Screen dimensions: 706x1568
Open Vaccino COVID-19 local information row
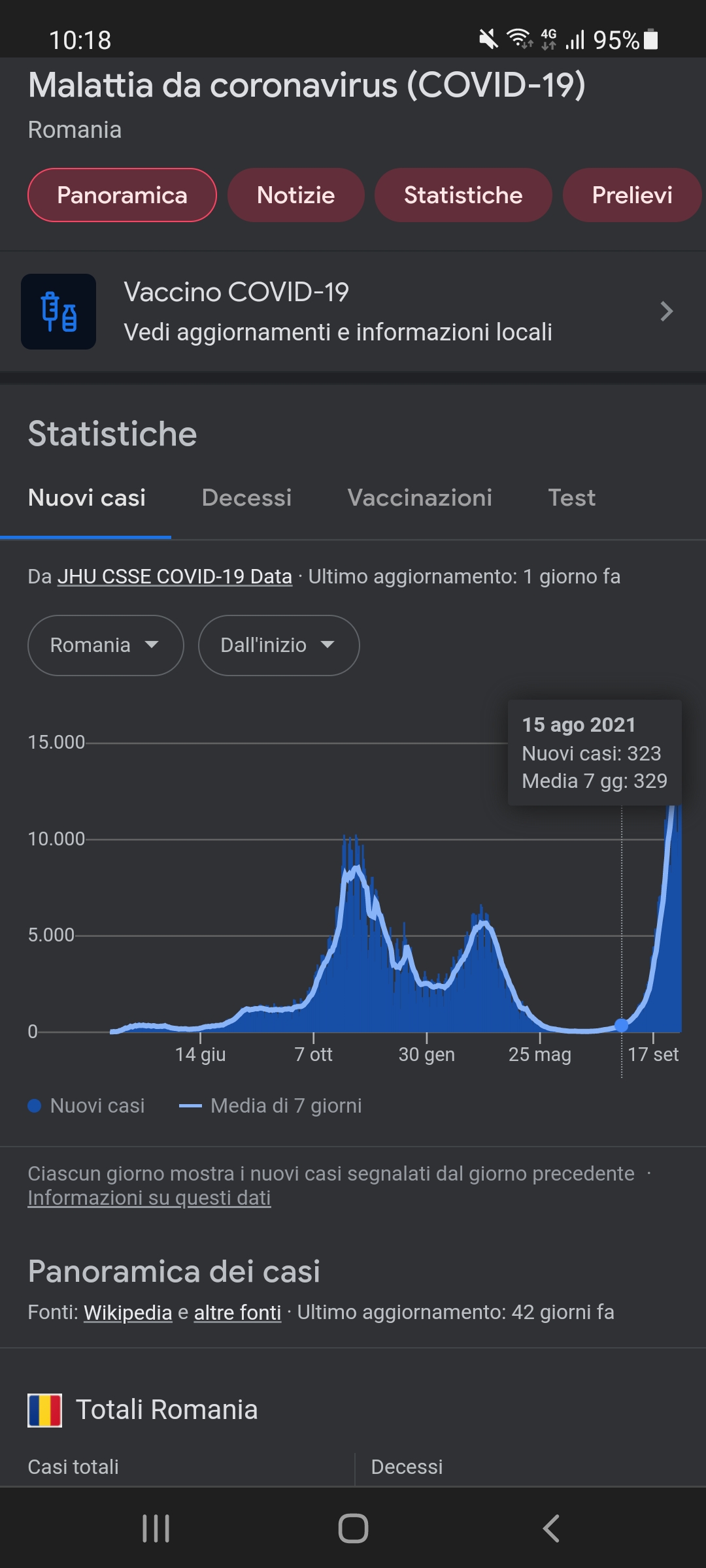click(x=353, y=312)
